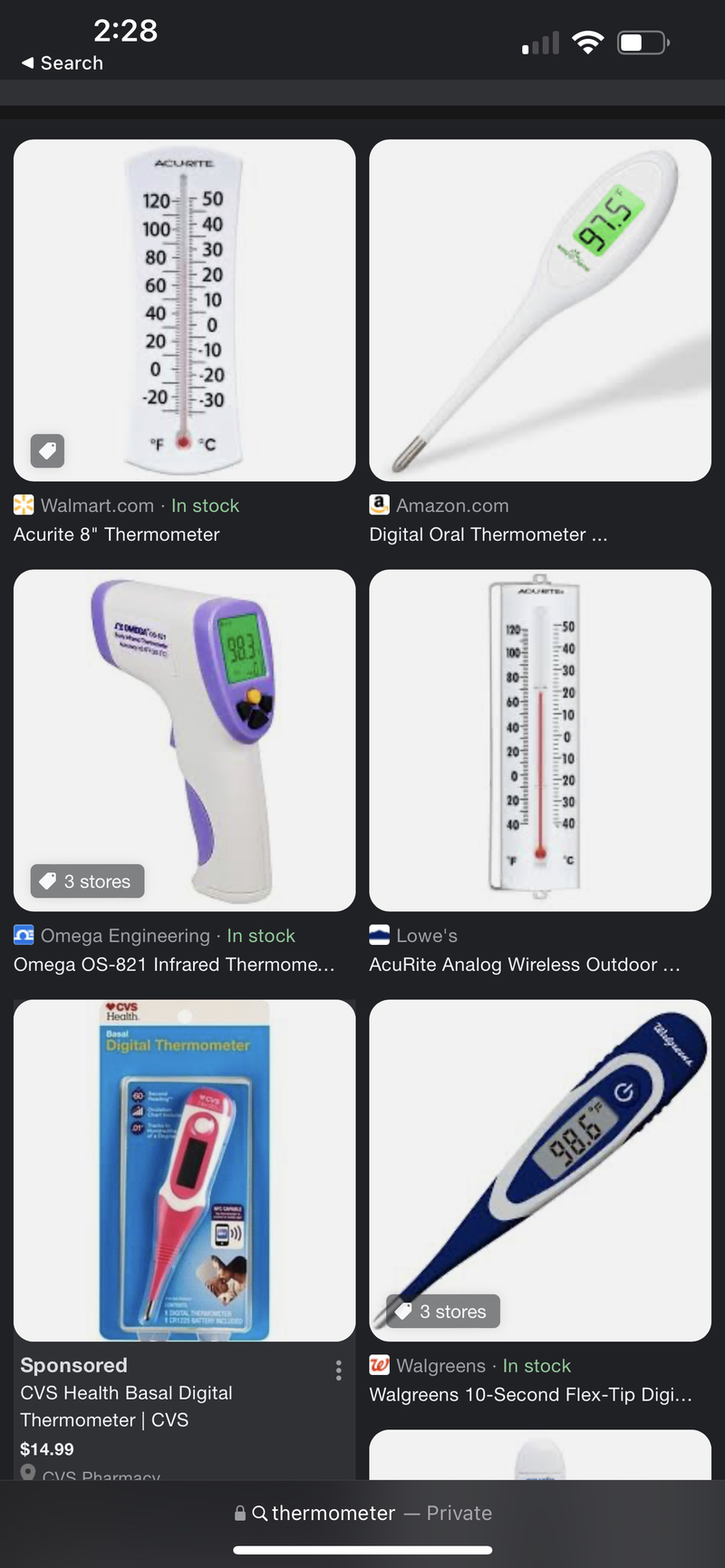Open the sponsored CVS Health Basal thermometer
725x1568 pixels.
coord(184,1169)
